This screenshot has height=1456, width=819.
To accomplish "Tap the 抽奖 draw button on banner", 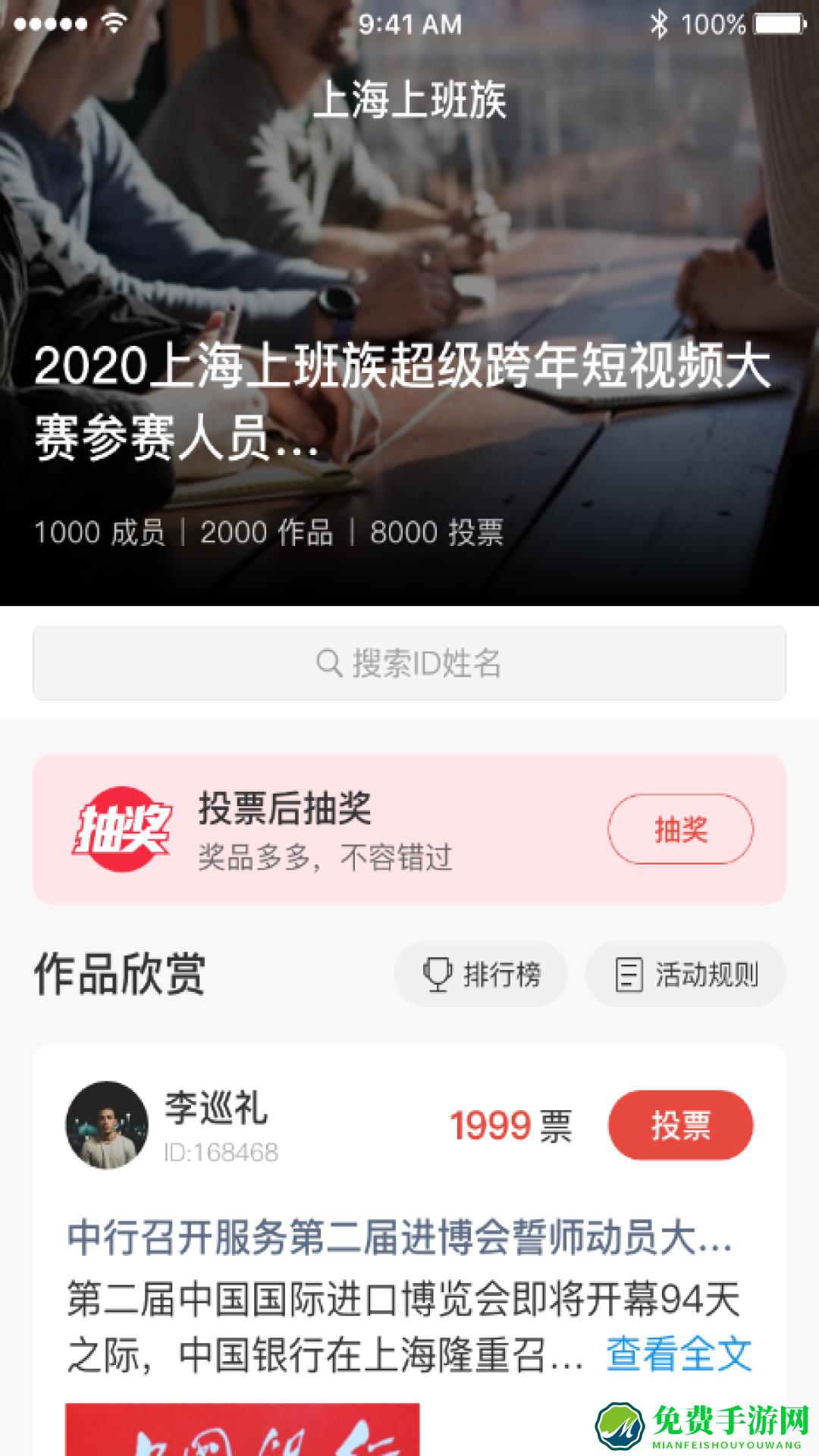I will pyautogui.click(x=681, y=830).
